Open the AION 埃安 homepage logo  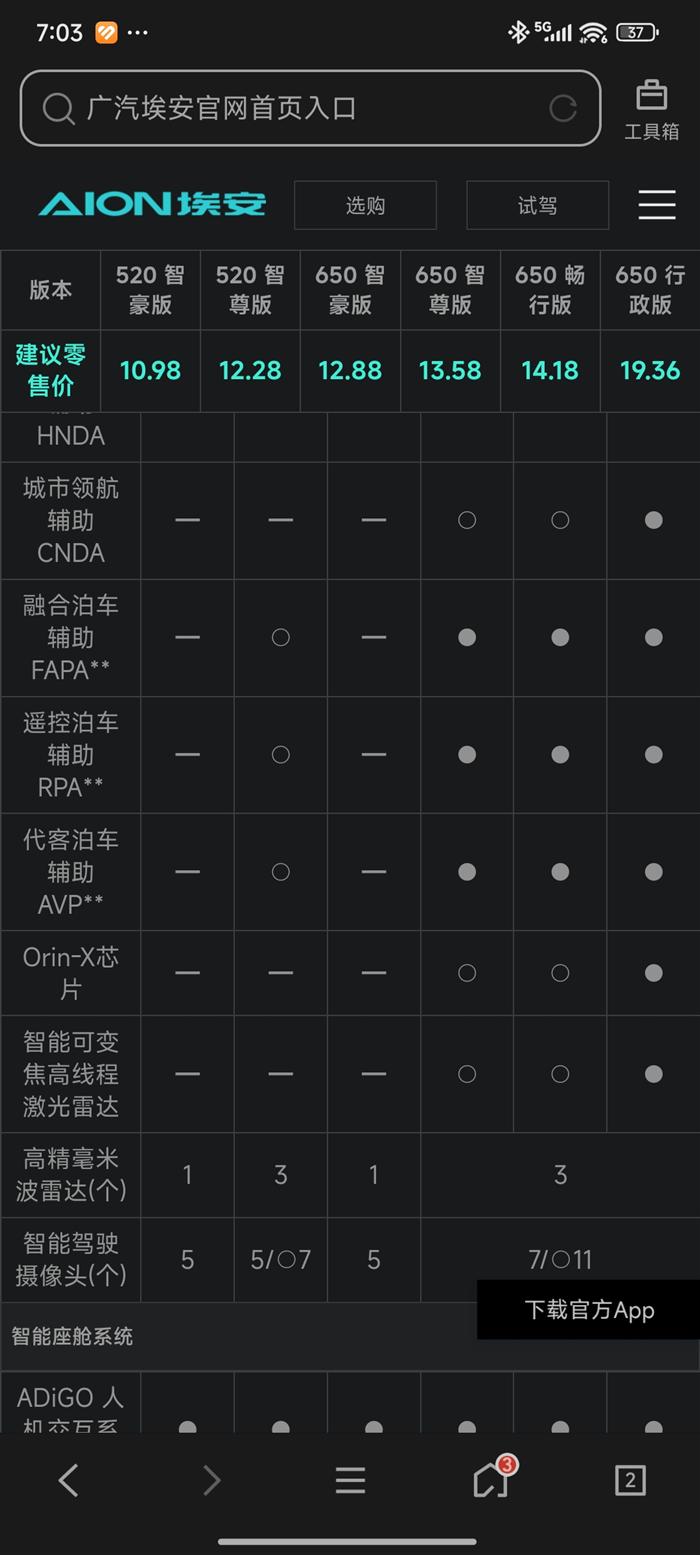click(152, 204)
